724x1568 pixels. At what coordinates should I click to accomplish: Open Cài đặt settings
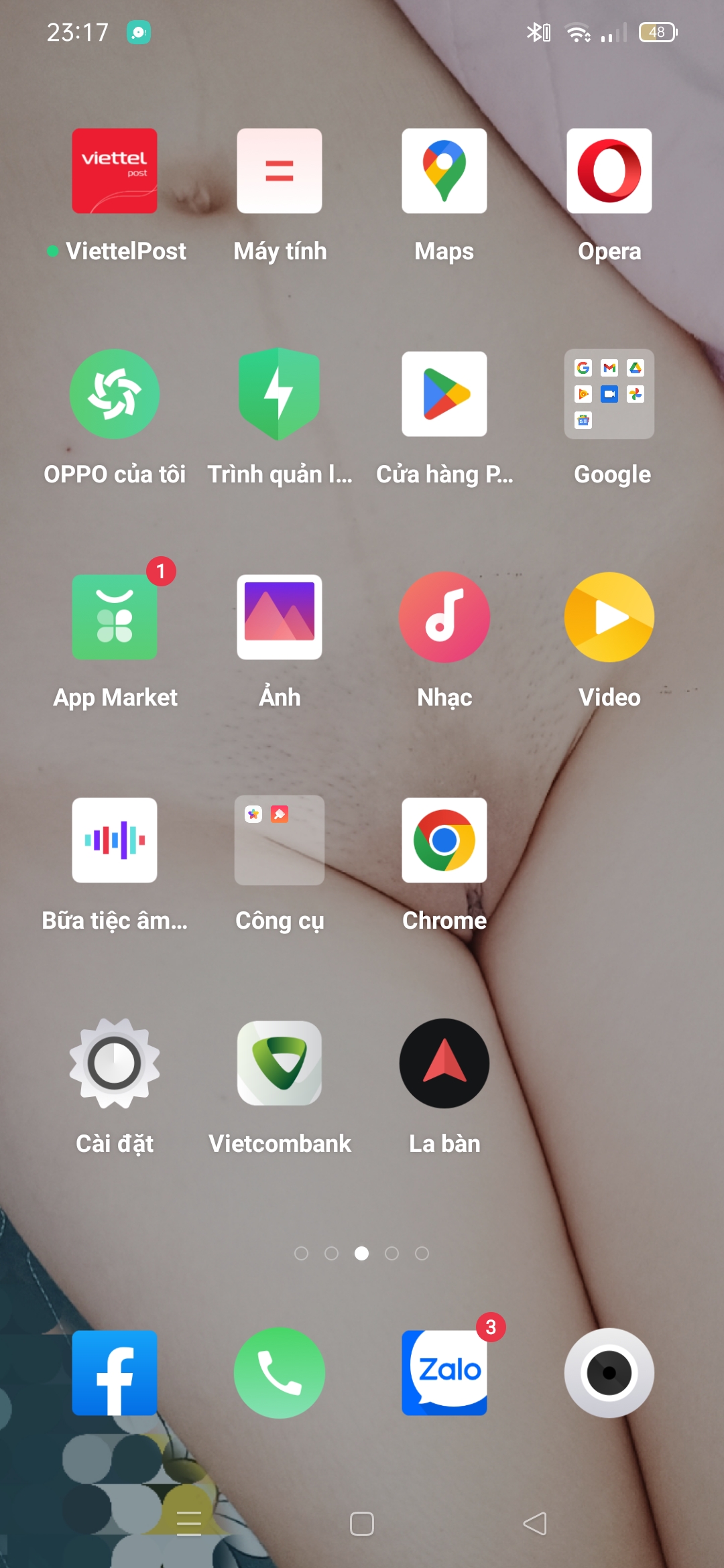(115, 1063)
